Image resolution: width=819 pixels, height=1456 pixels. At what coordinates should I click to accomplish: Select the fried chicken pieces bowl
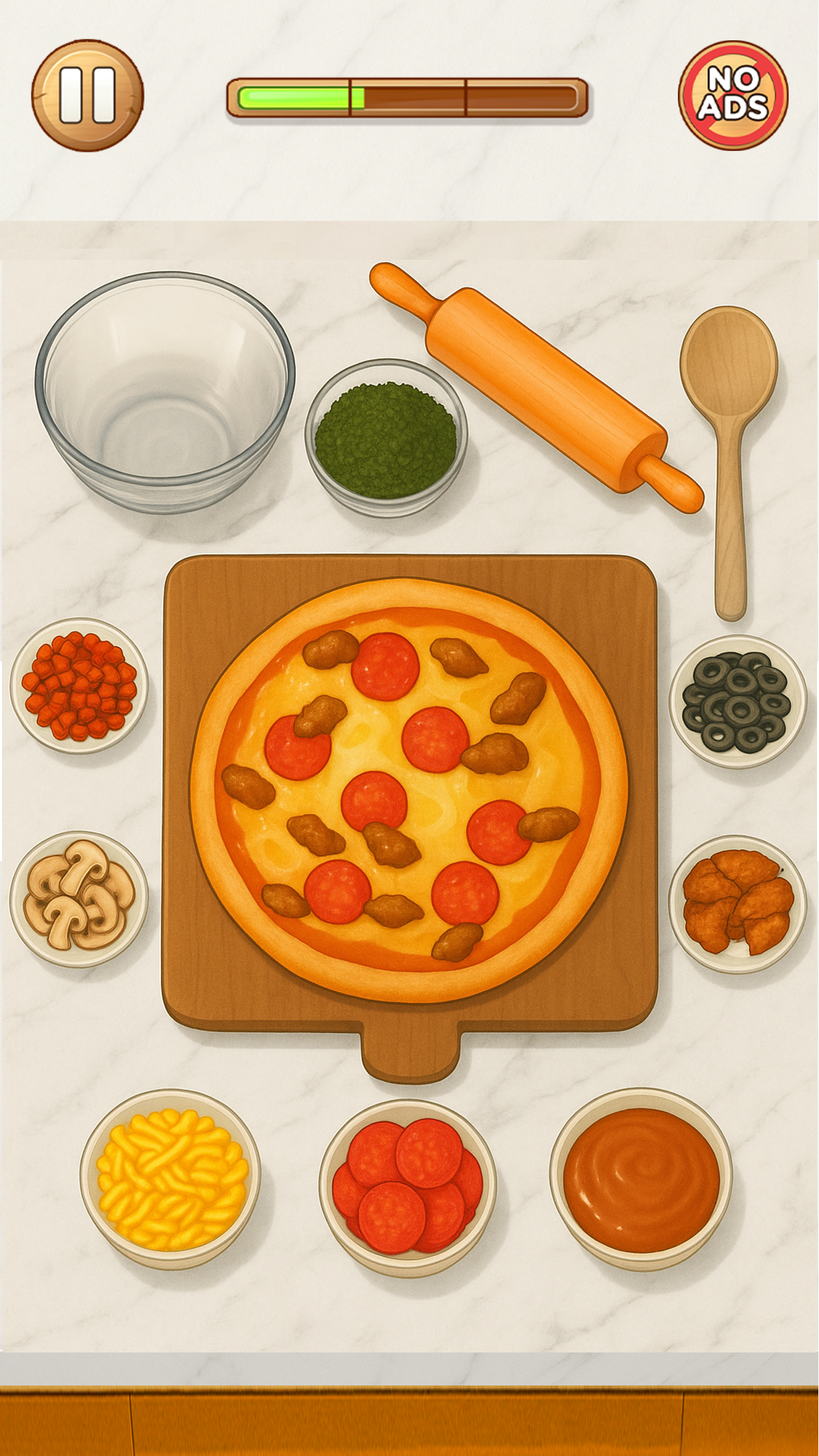click(737, 903)
